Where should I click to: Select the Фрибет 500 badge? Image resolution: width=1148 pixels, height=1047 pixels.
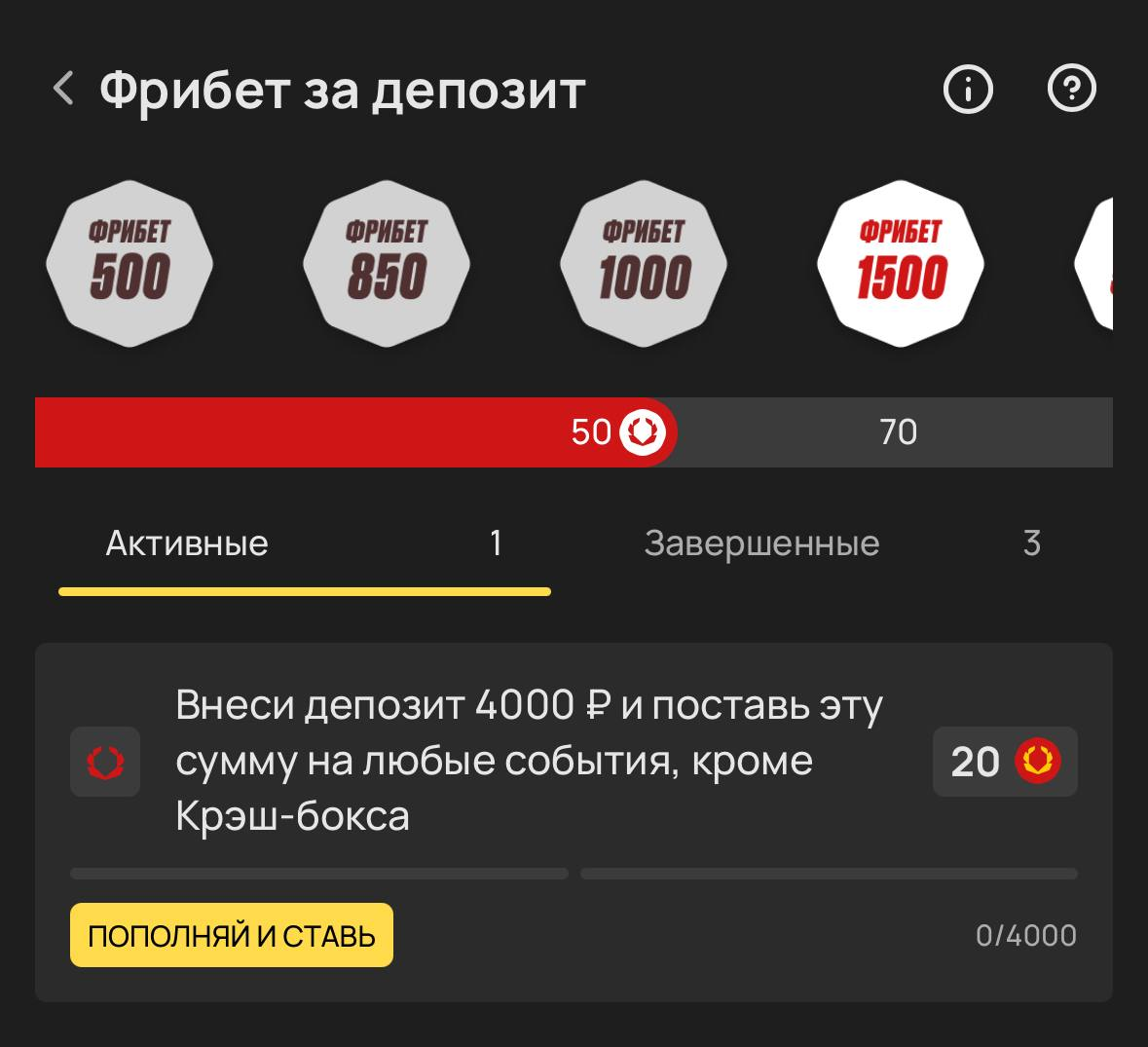click(130, 263)
